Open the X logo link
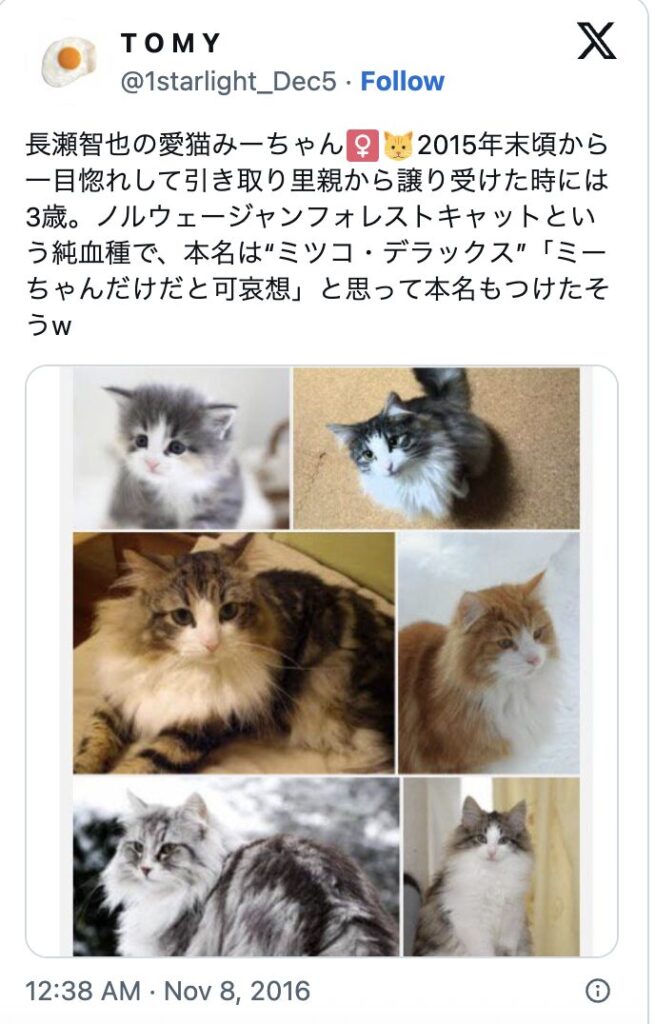Image resolution: width=655 pixels, height=1024 pixels. tap(596, 41)
